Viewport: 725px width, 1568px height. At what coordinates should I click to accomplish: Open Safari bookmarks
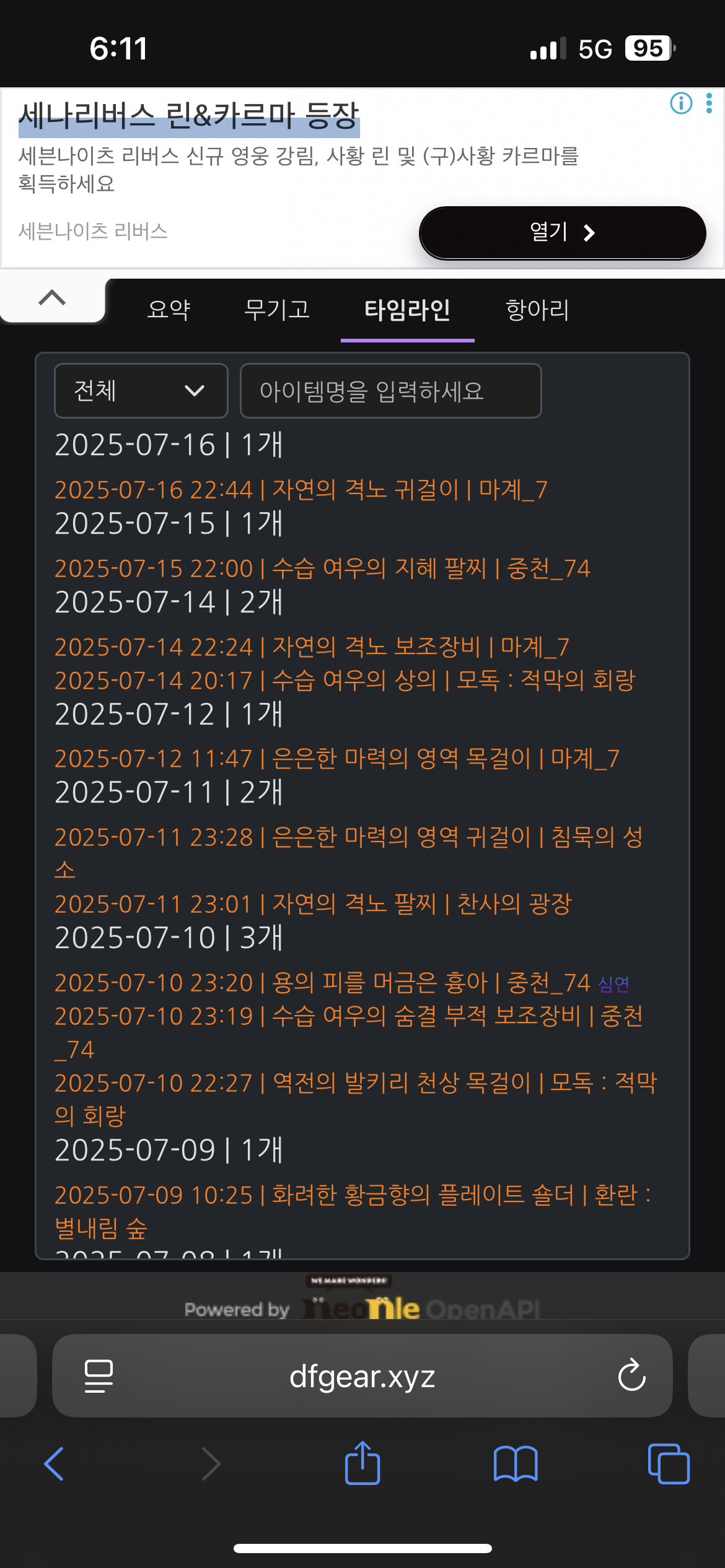(515, 1464)
